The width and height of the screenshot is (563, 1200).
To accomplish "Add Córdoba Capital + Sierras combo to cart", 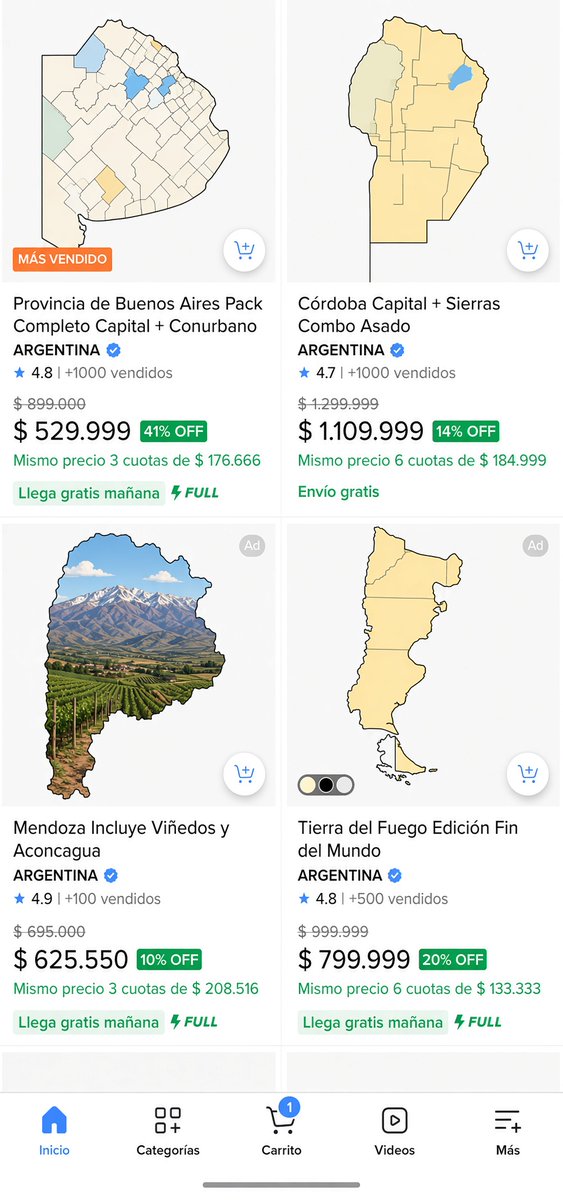I will 527,250.
